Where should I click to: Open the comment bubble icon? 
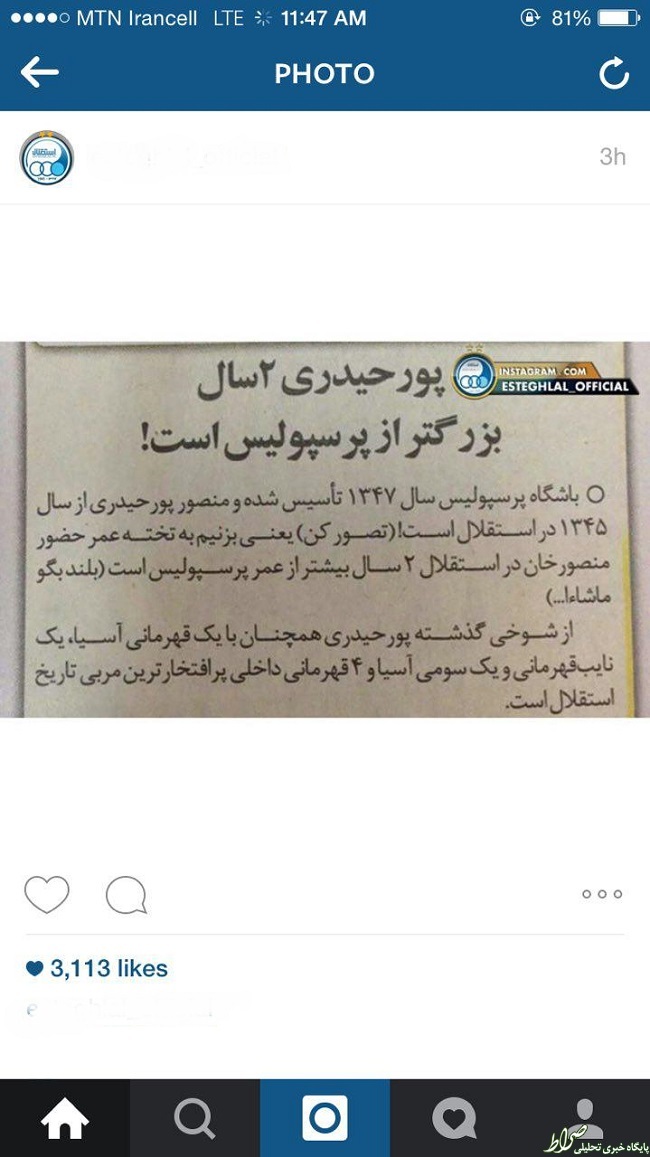(126, 894)
